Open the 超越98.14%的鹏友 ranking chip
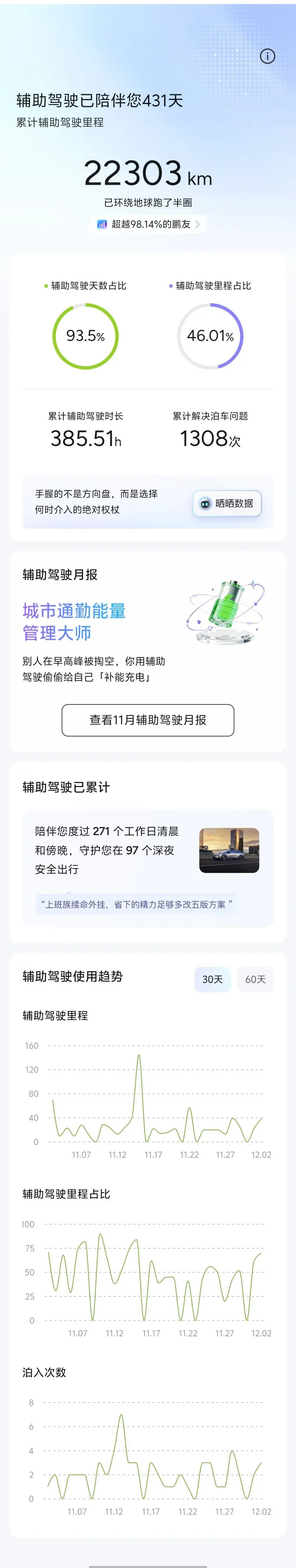The image size is (296, 1568). pos(148,224)
